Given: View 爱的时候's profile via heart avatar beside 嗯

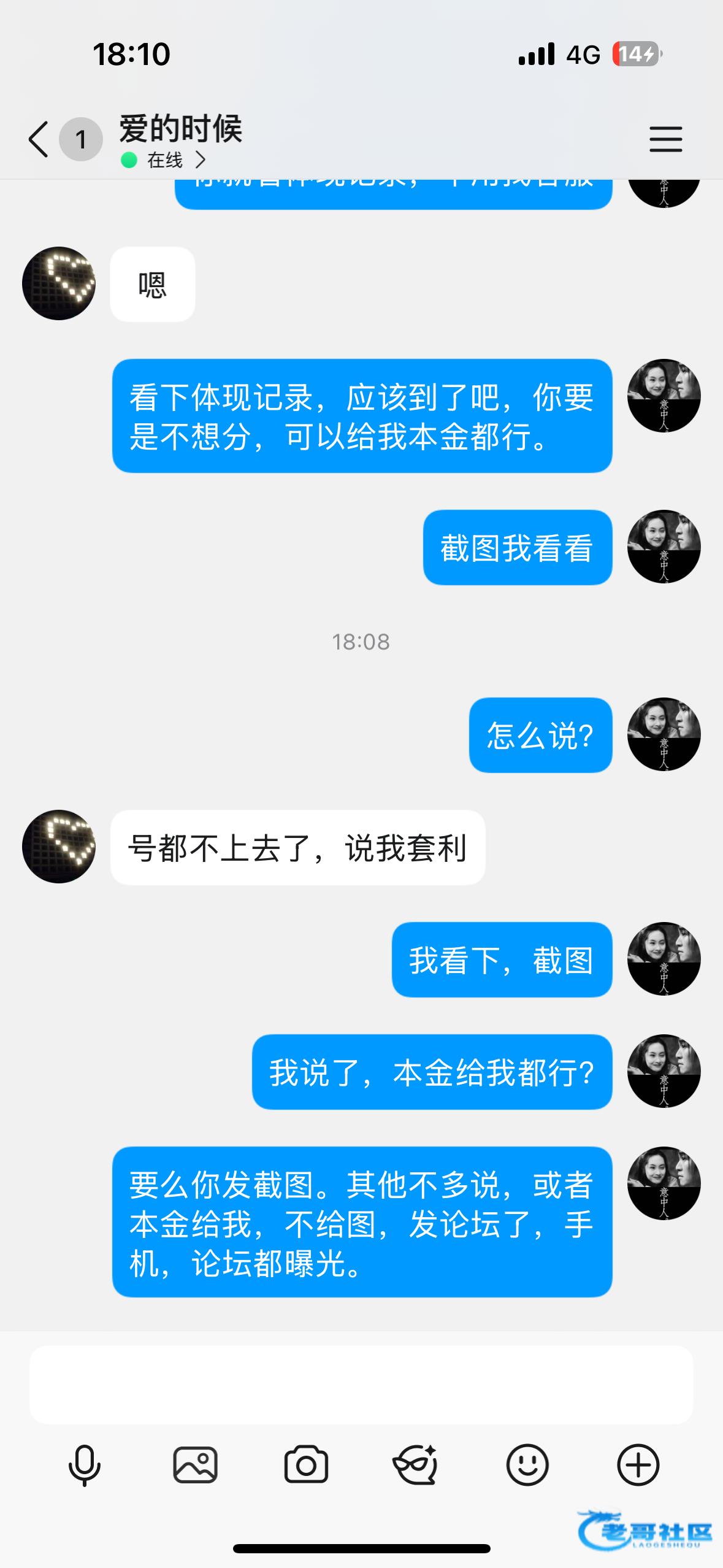Looking at the screenshot, I should tap(59, 283).
